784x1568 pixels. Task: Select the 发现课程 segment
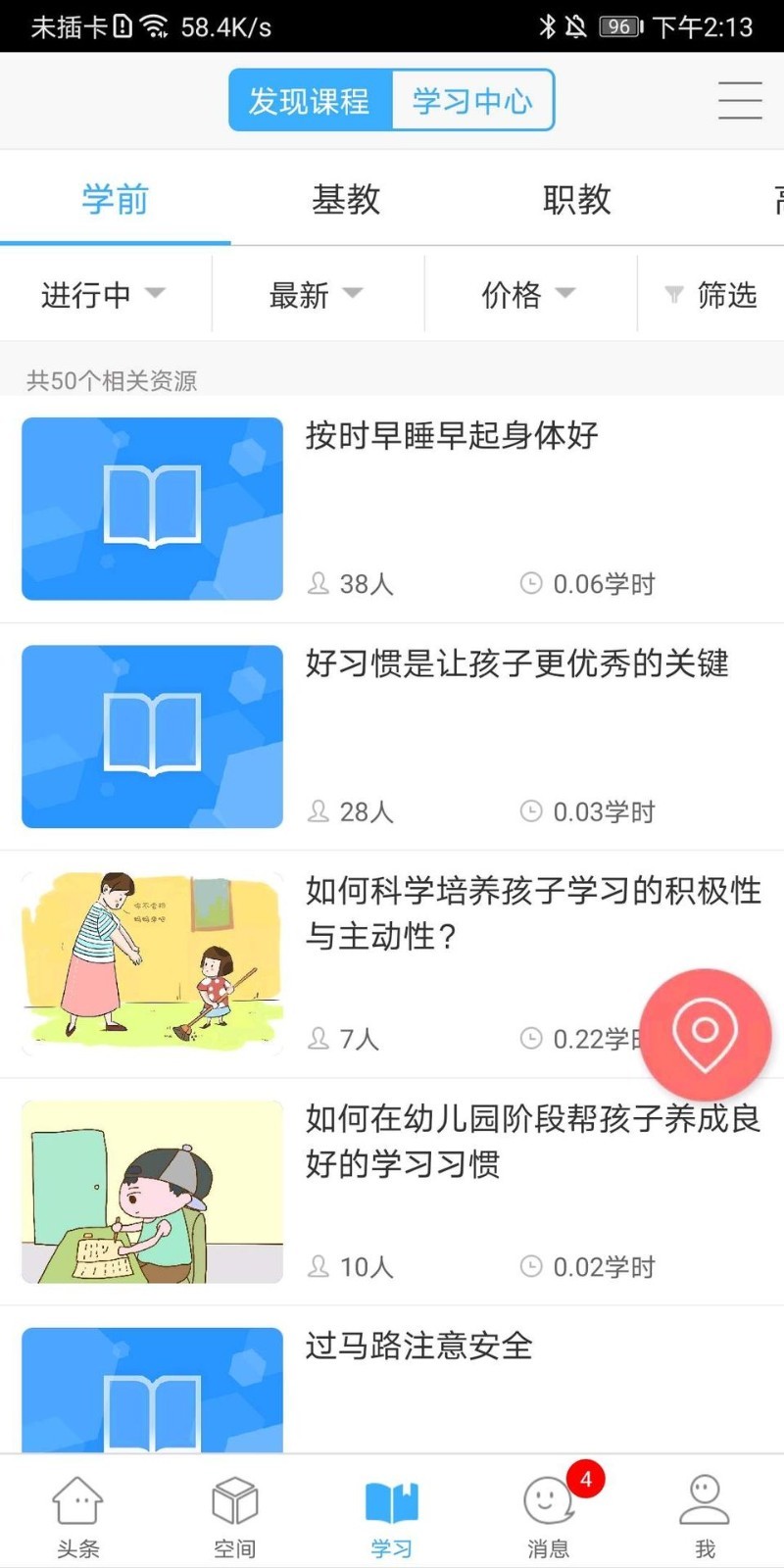point(310,99)
